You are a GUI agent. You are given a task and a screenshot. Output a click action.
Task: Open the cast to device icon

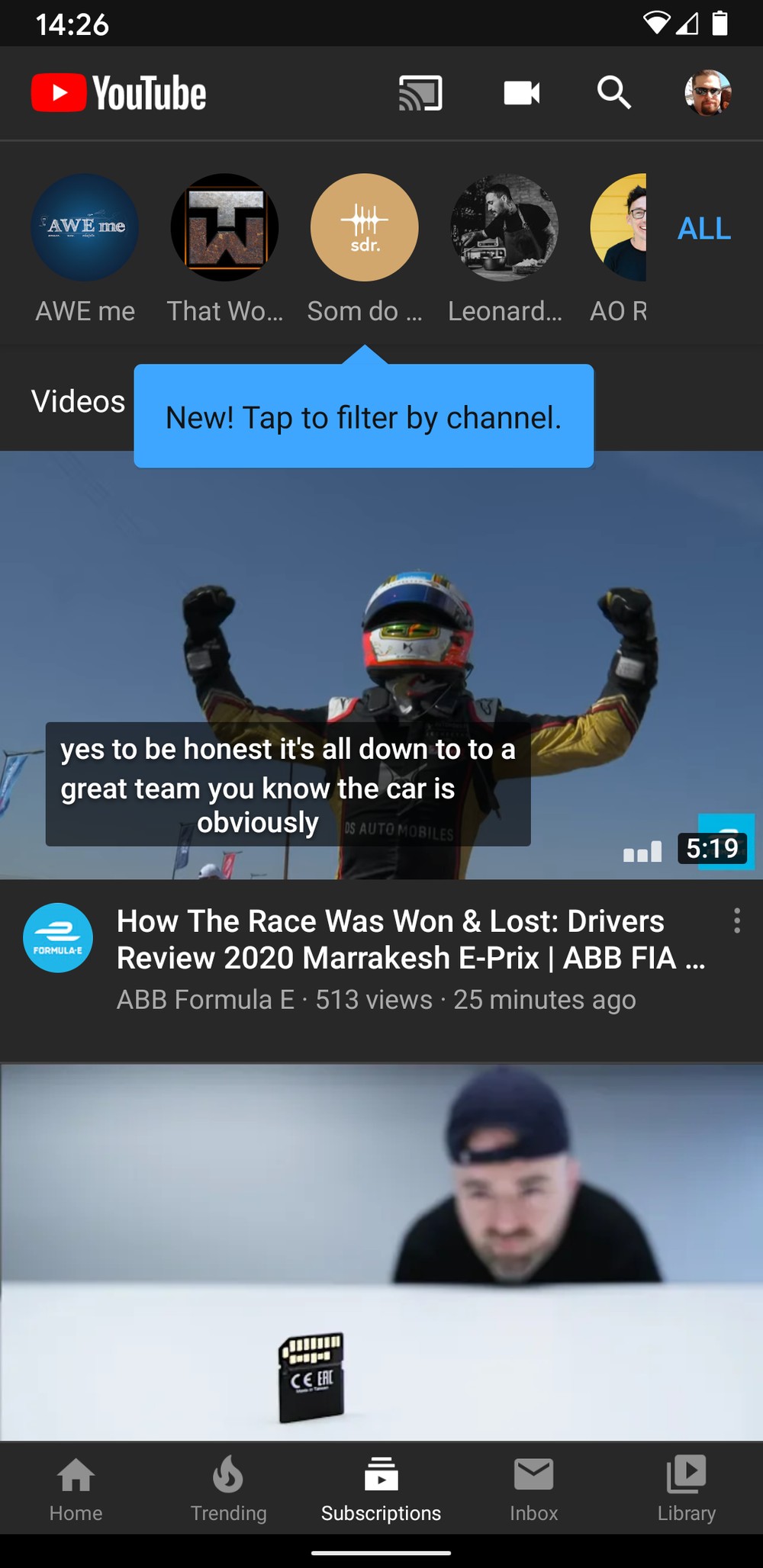[x=420, y=93]
